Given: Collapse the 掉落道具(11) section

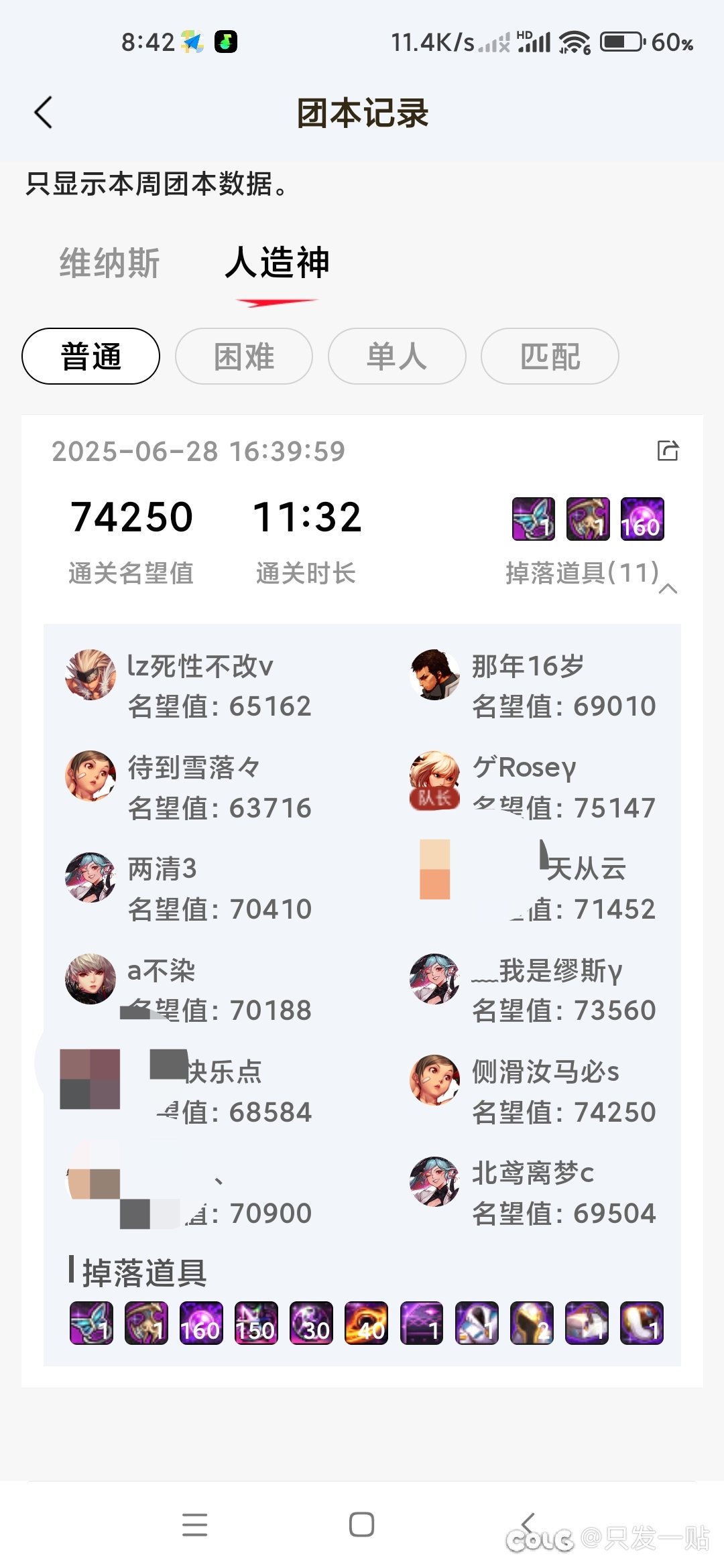Looking at the screenshot, I should (668, 589).
